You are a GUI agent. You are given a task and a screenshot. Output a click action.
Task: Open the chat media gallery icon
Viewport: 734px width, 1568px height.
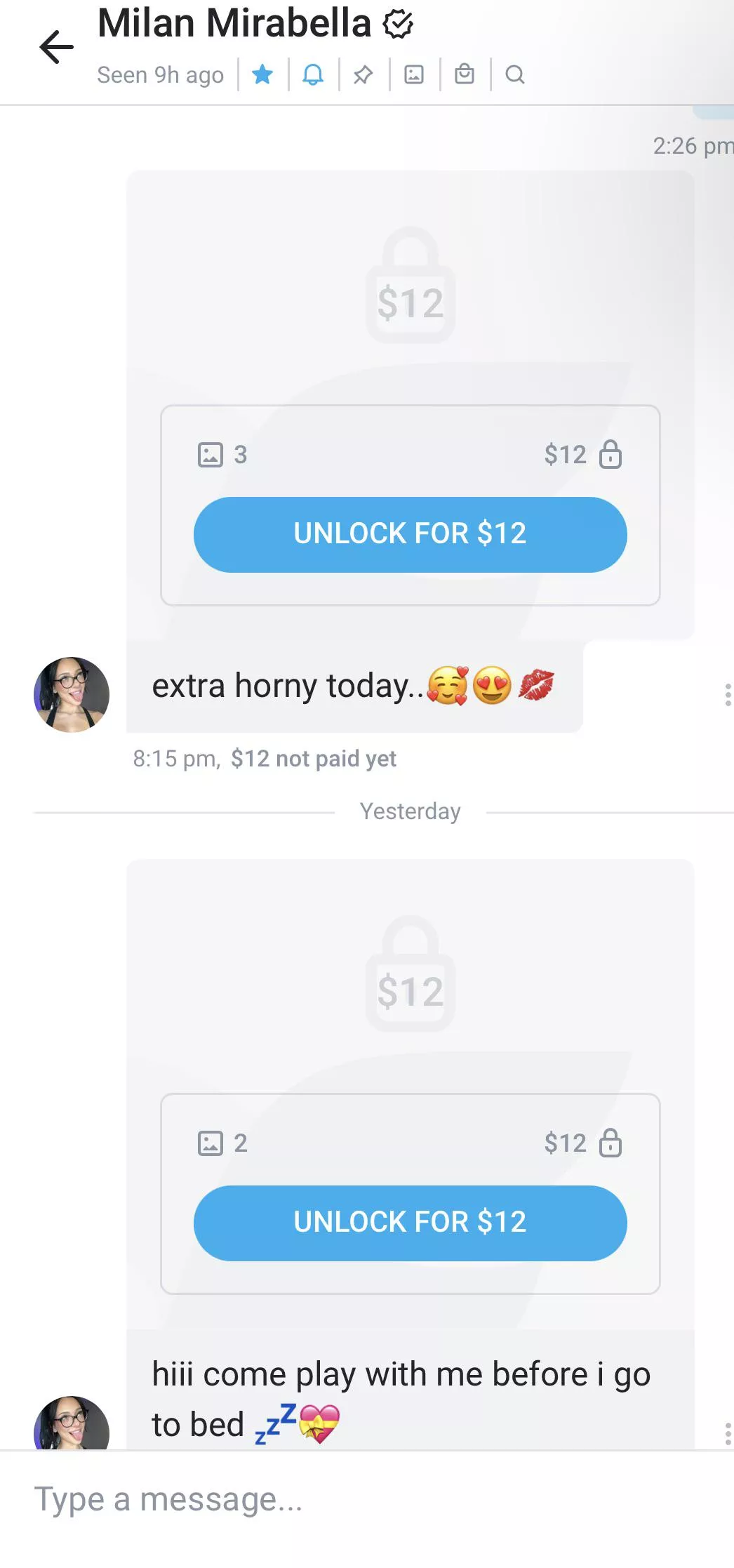click(x=414, y=74)
